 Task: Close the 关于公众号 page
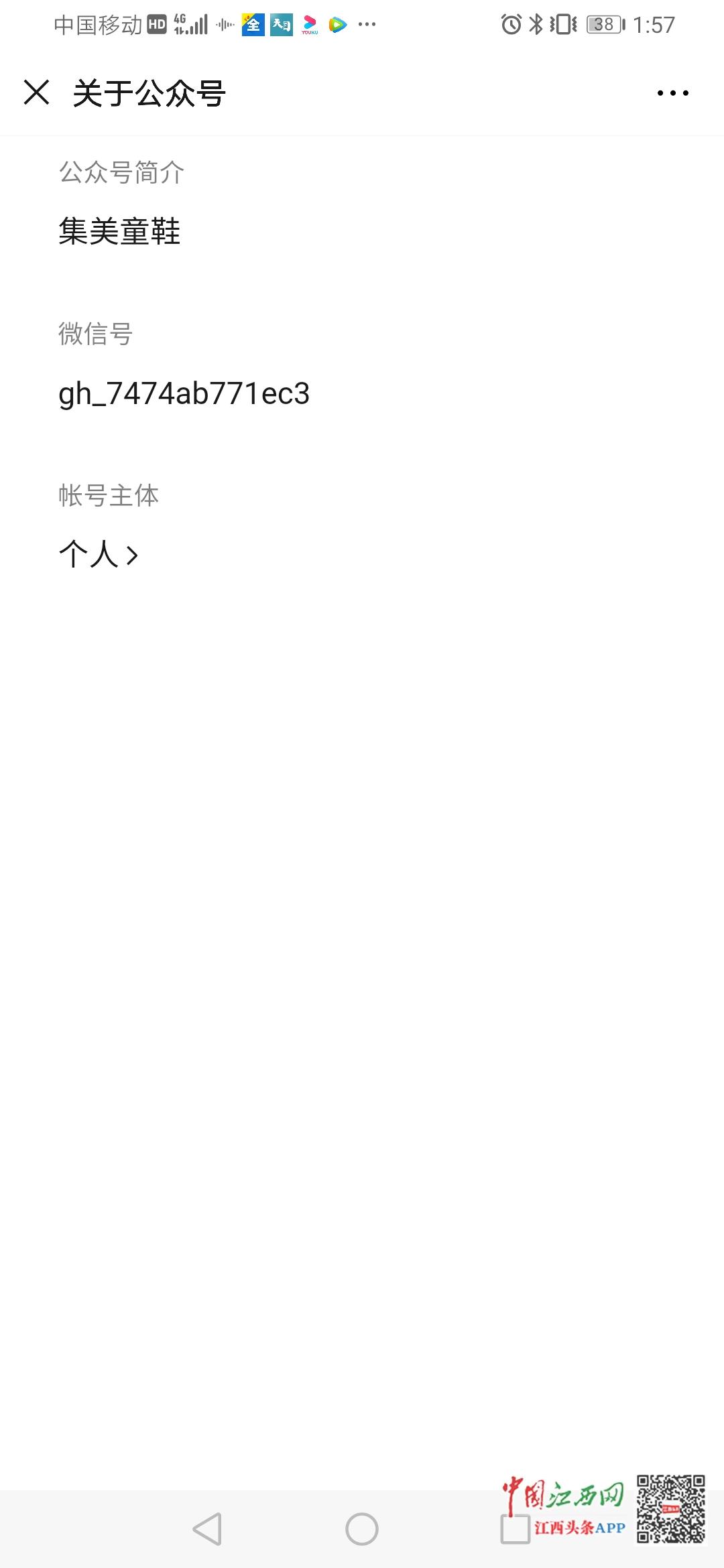pyautogui.click(x=36, y=92)
